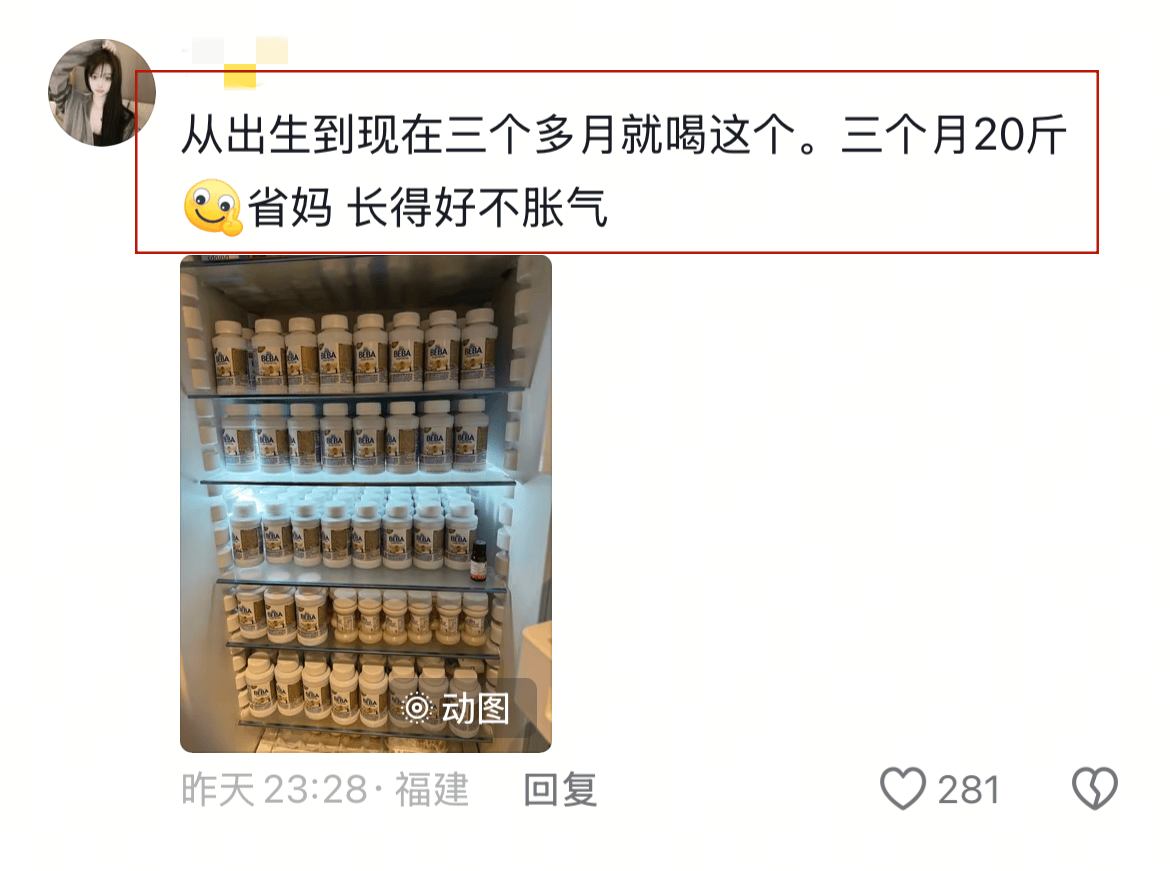
Task: Tap 回复 to reply to this comment
Action: pyautogui.click(x=561, y=790)
